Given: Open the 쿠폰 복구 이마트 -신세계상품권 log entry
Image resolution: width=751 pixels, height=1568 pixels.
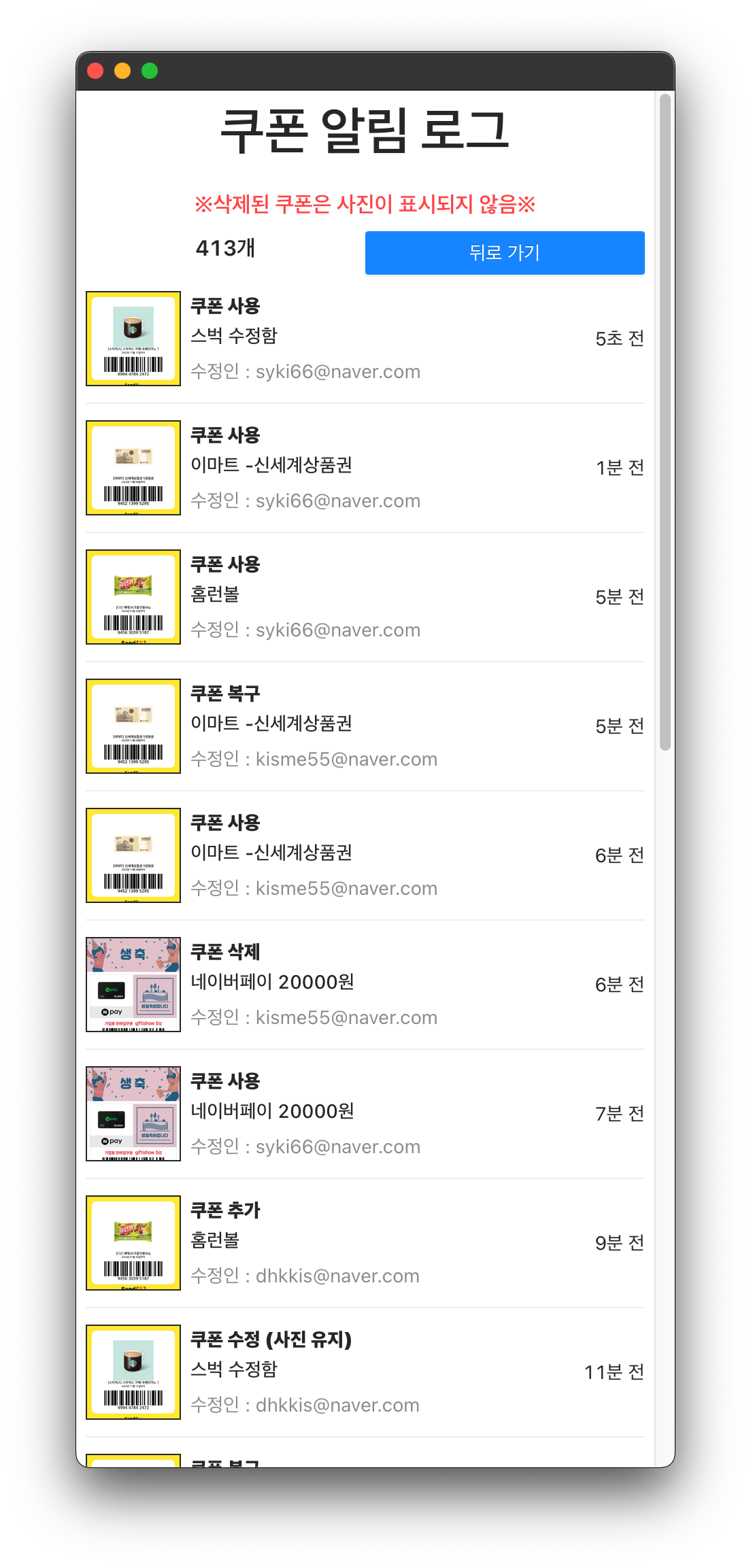Looking at the screenshot, I should [x=365, y=726].
